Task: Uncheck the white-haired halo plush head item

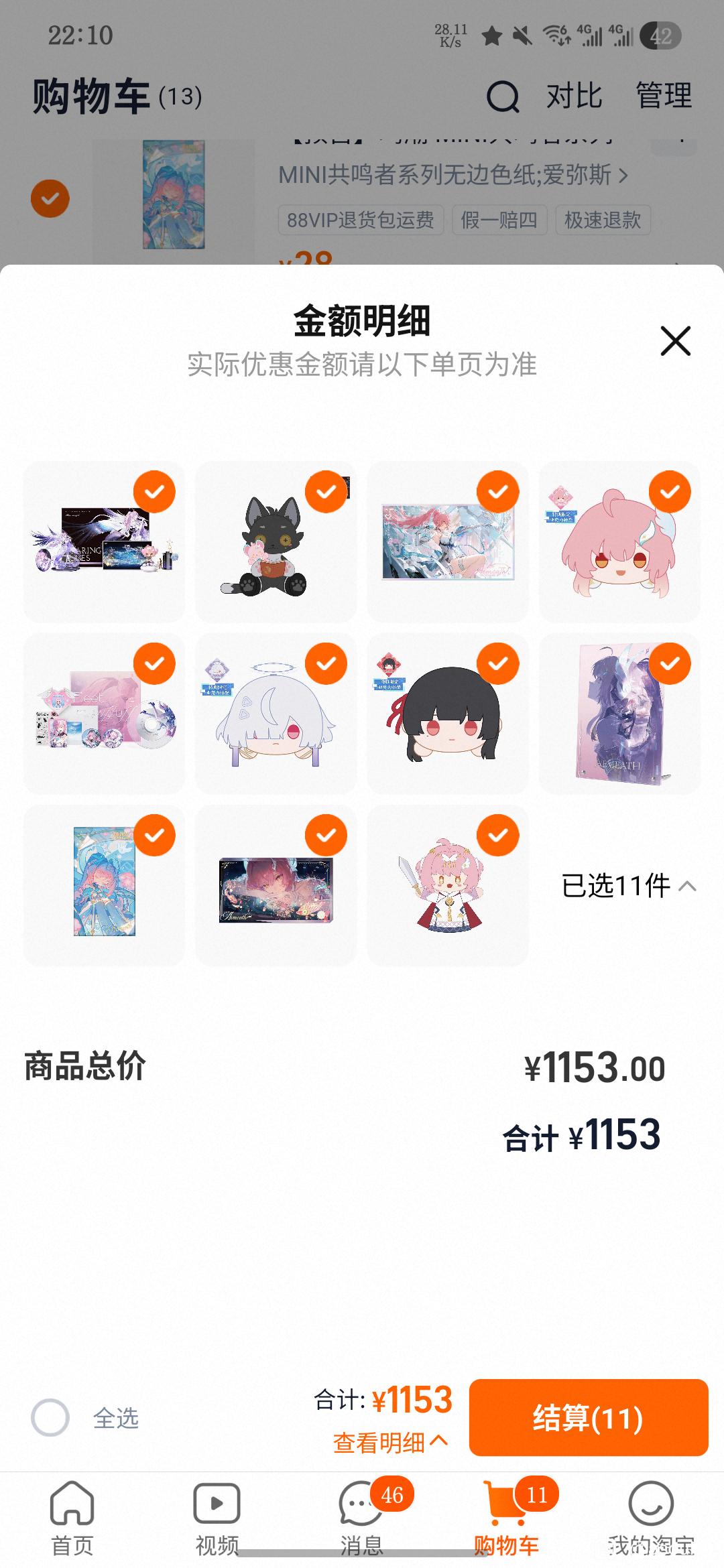Action: click(x=326, y=663)
